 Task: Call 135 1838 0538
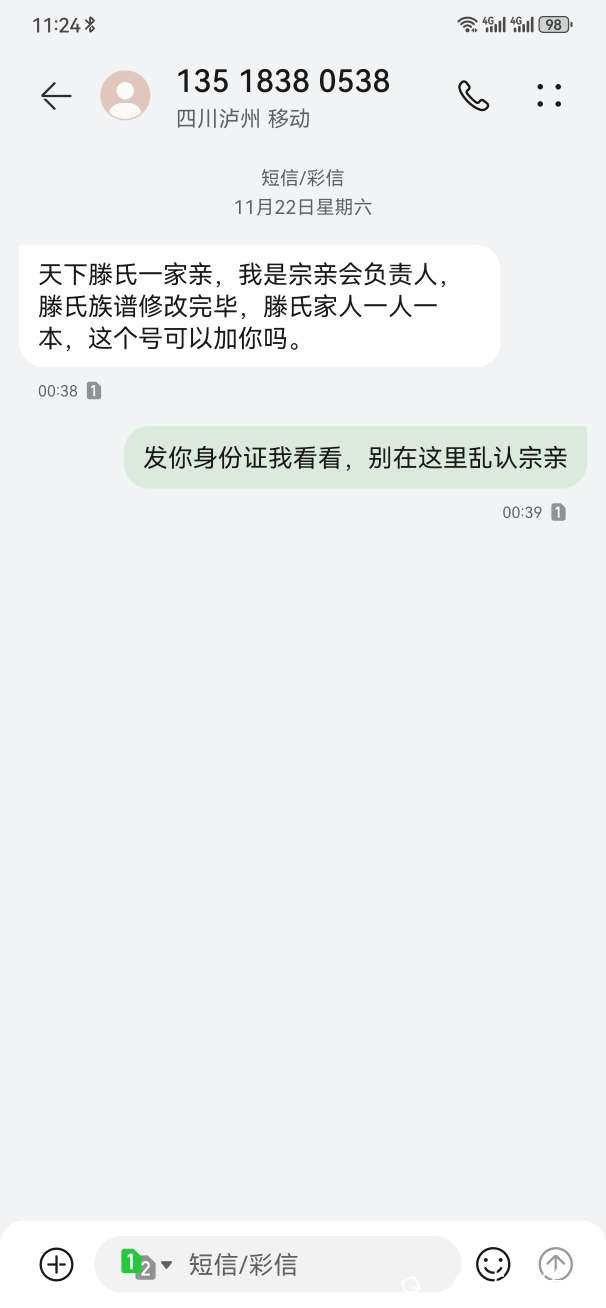point(473,96)
